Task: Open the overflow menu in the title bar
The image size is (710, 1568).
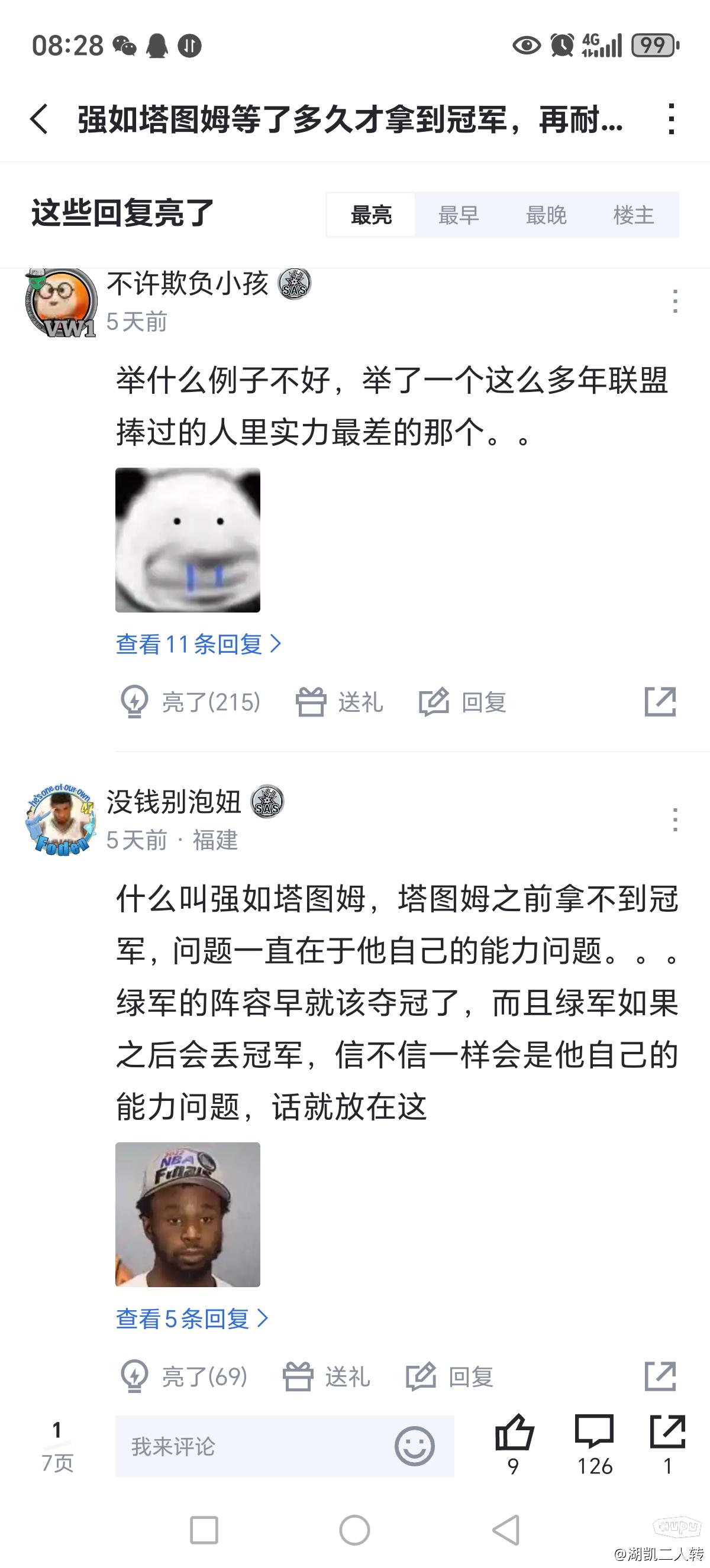Action: (x=671, y=119)
